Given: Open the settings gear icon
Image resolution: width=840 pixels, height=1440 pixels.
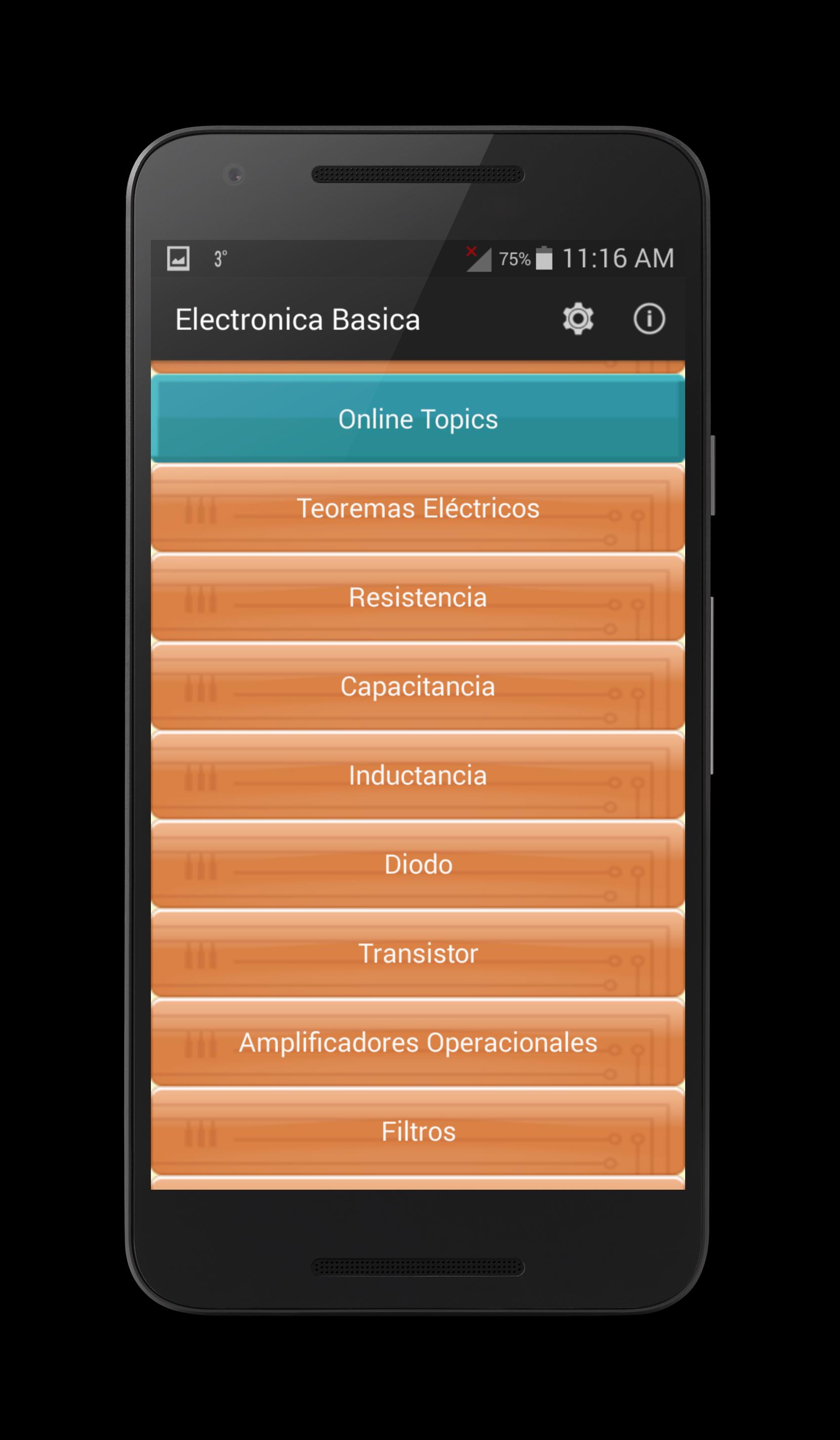Looking at the screenshot, I should 578,318.
